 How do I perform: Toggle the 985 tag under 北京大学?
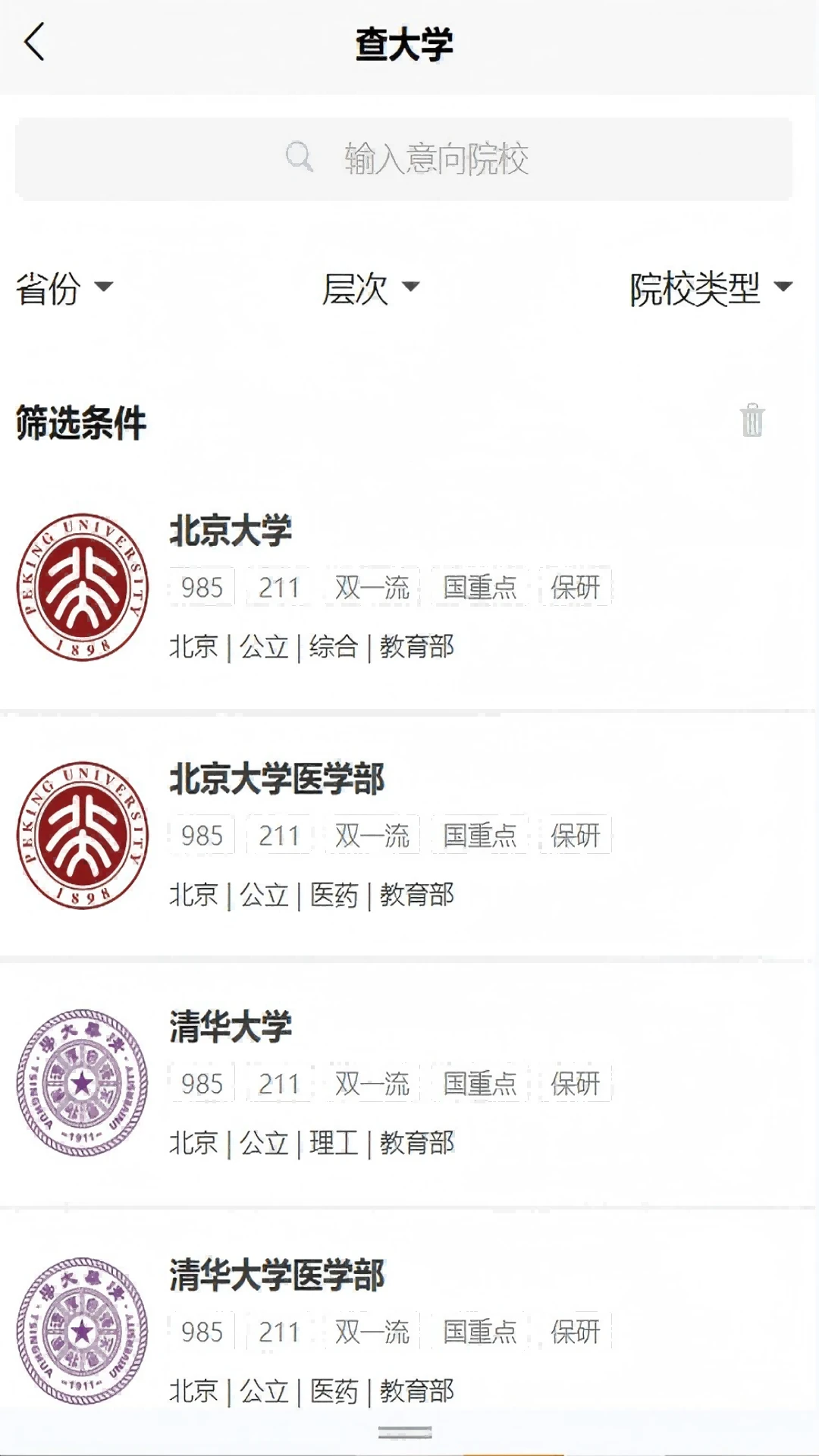point(201,588)
